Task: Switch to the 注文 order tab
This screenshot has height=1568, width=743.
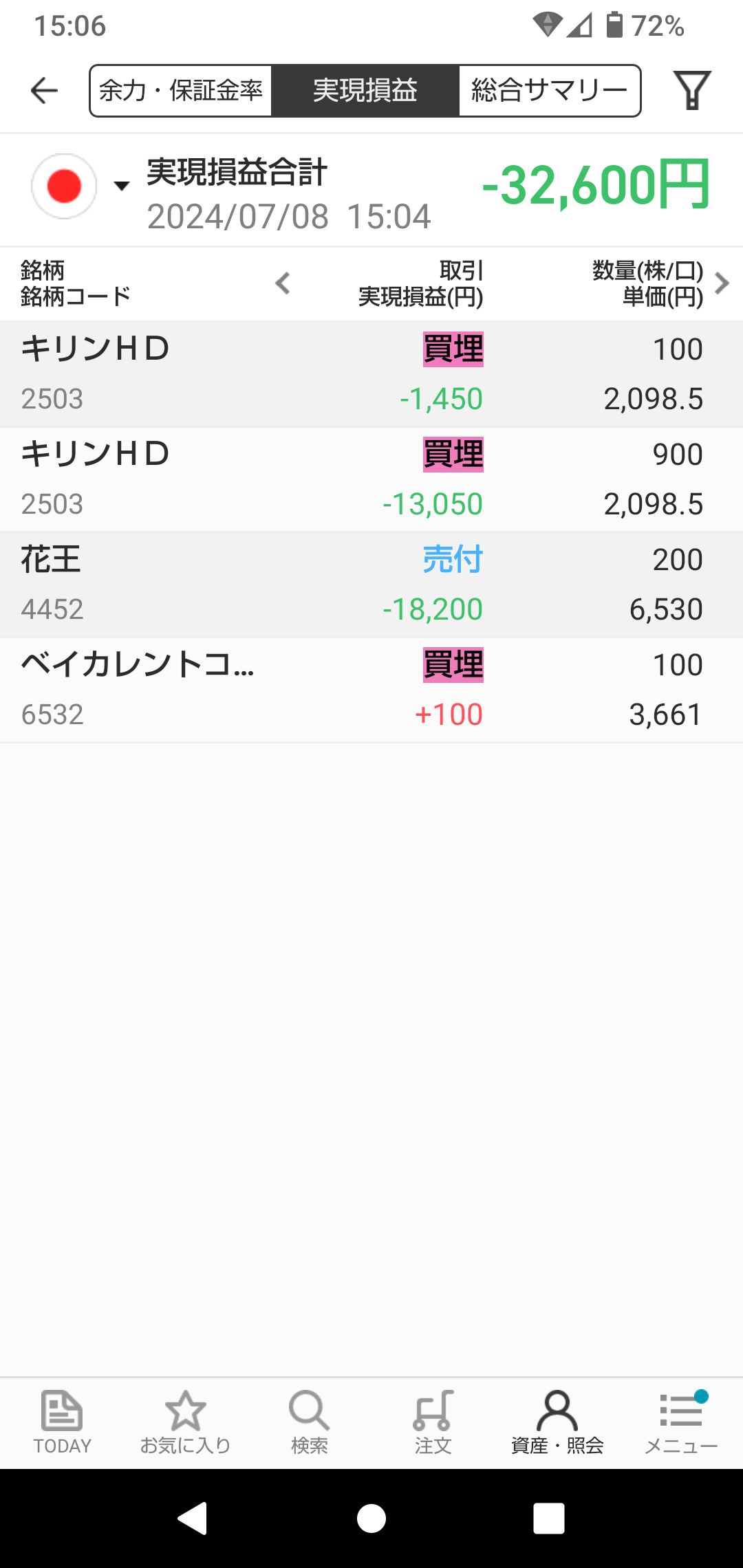Action: tap(433, 1422)
